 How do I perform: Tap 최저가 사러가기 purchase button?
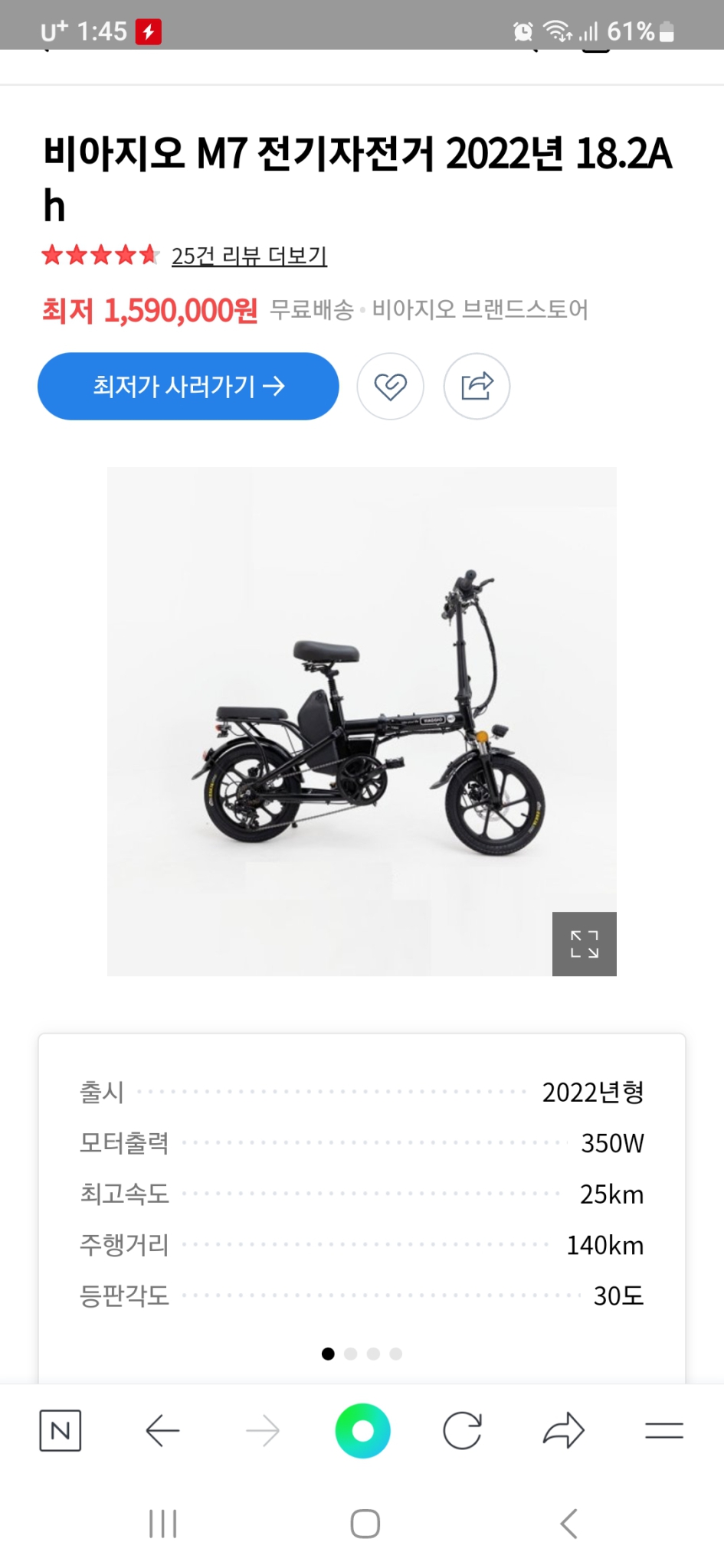[x=188, y=387]
